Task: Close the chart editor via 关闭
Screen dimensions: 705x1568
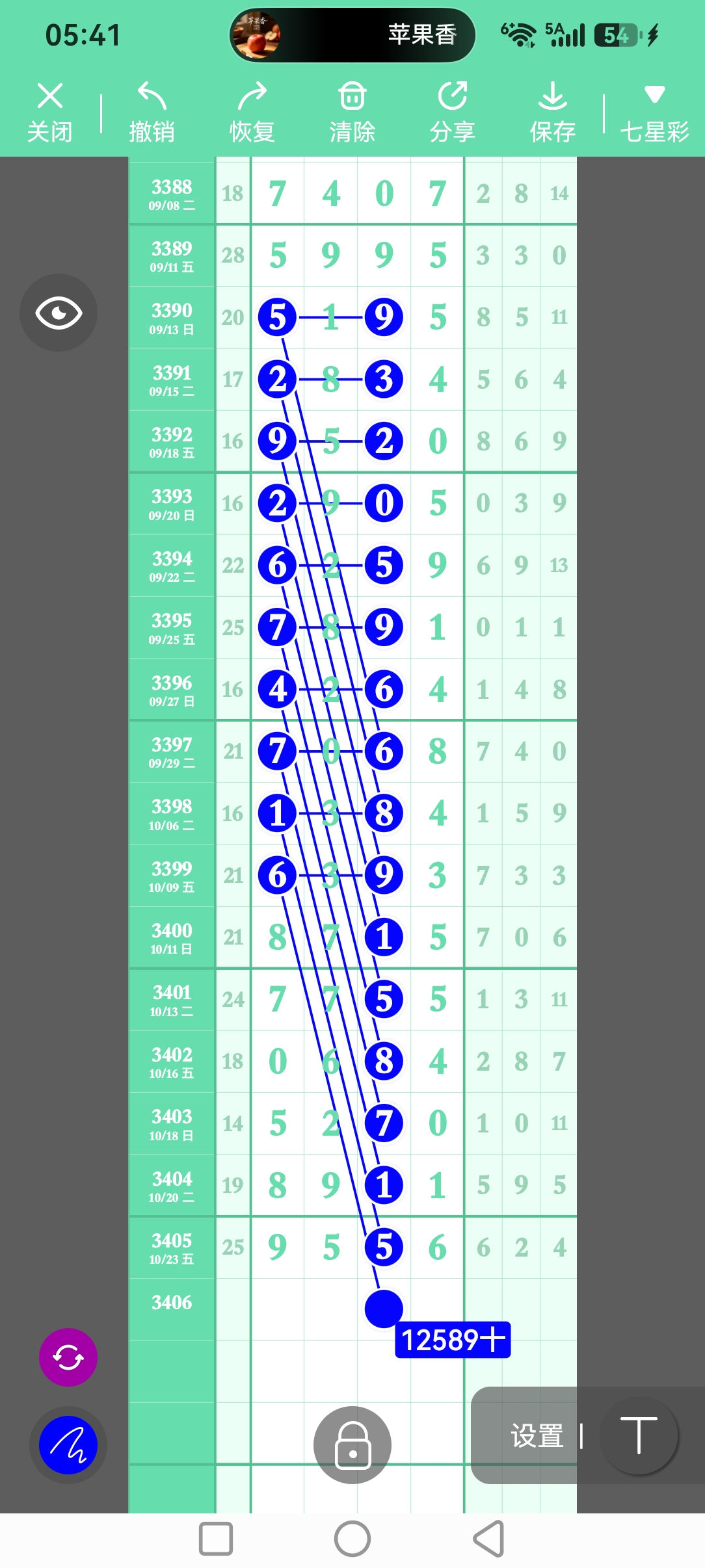Action: click(x=49, y=112)
